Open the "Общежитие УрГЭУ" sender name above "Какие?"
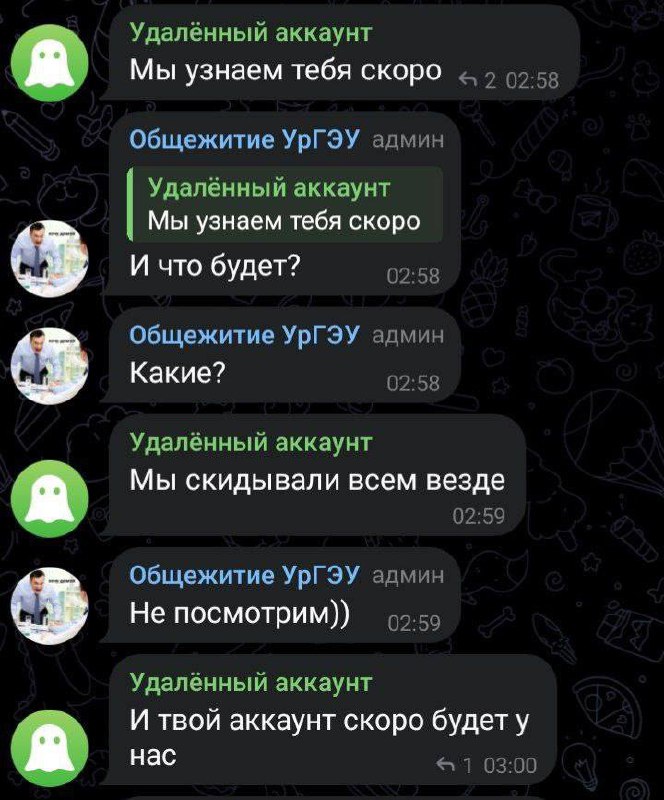The image size is (664, 800). tap(245, 335)
